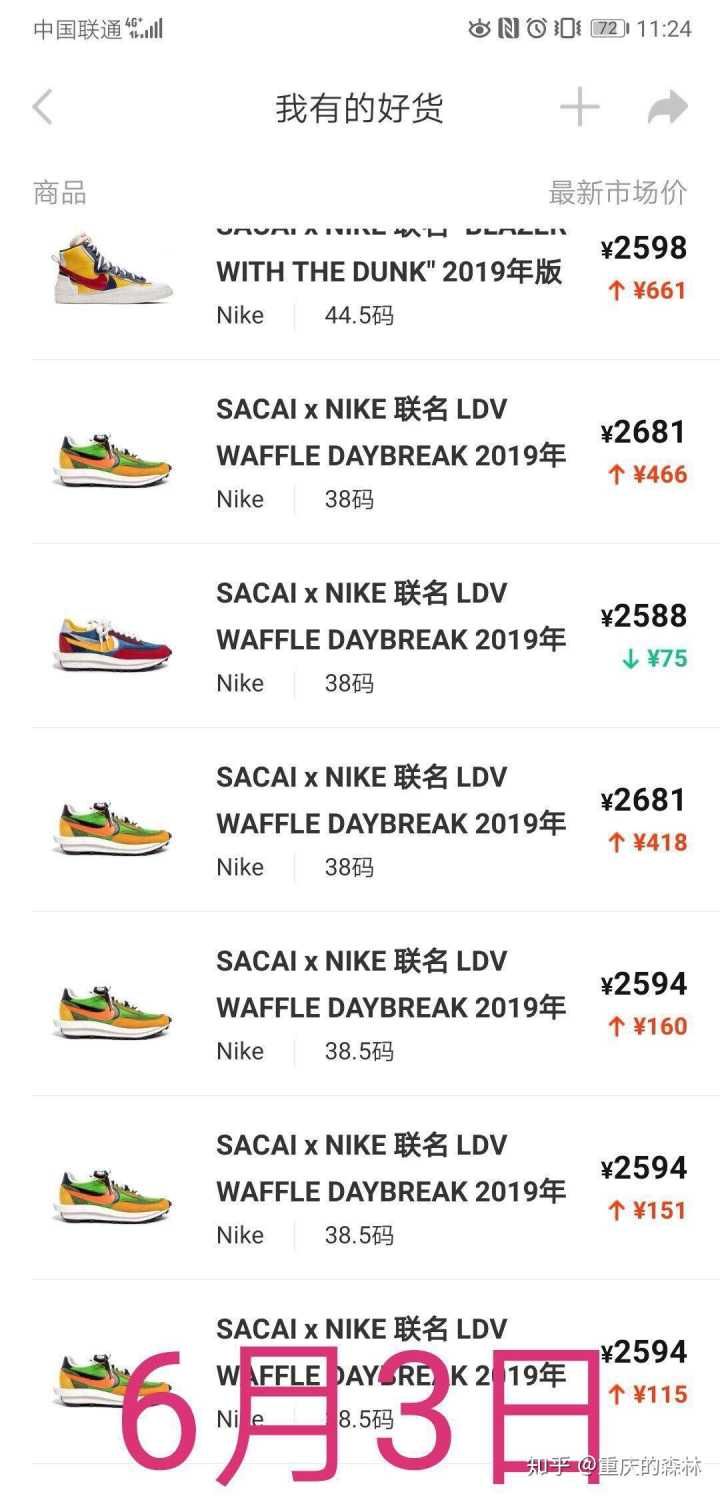Share the 我有的好货 list

coord(667,108)
